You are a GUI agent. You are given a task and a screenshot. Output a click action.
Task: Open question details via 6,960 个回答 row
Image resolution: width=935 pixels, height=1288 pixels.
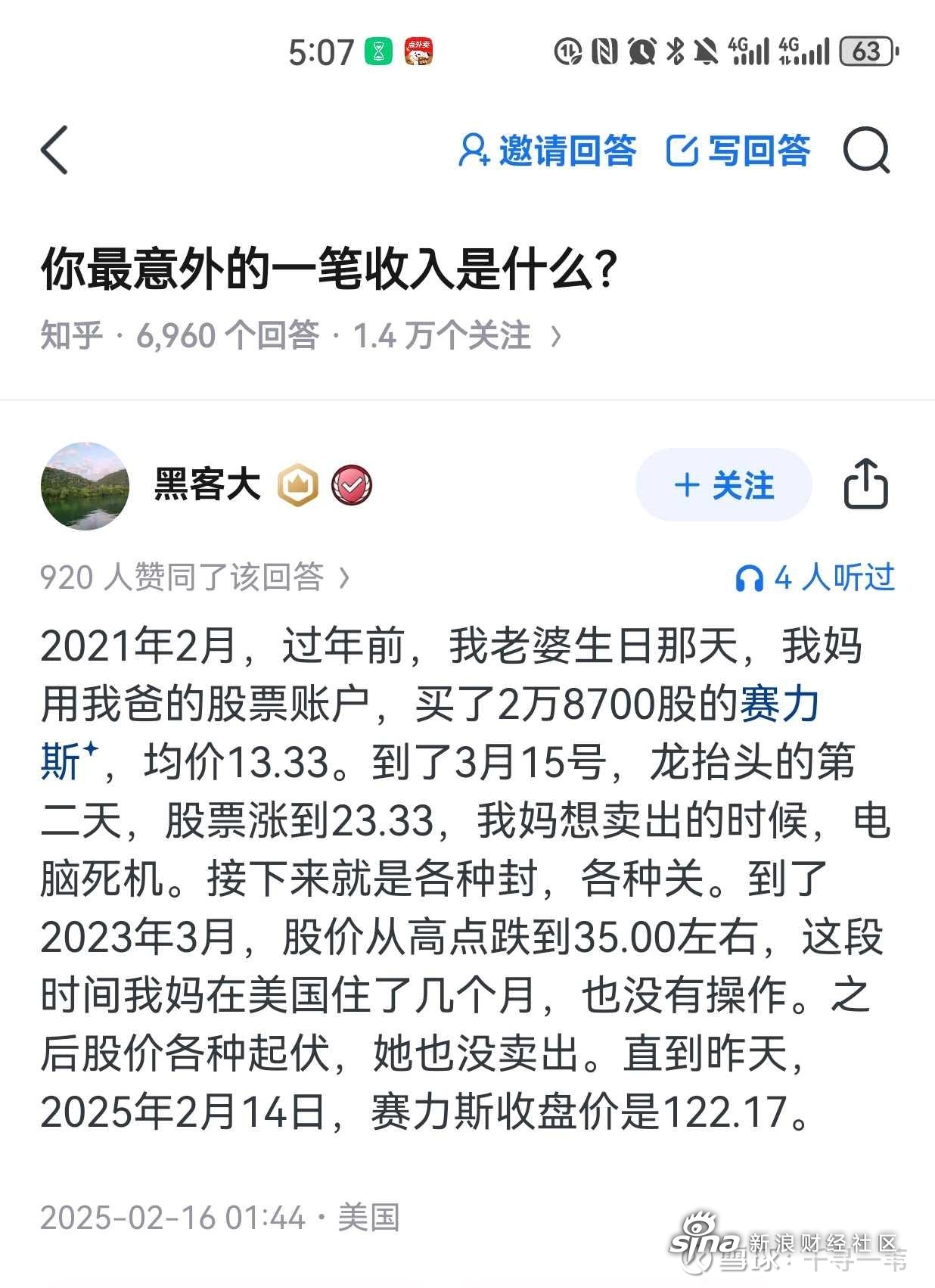301,335
